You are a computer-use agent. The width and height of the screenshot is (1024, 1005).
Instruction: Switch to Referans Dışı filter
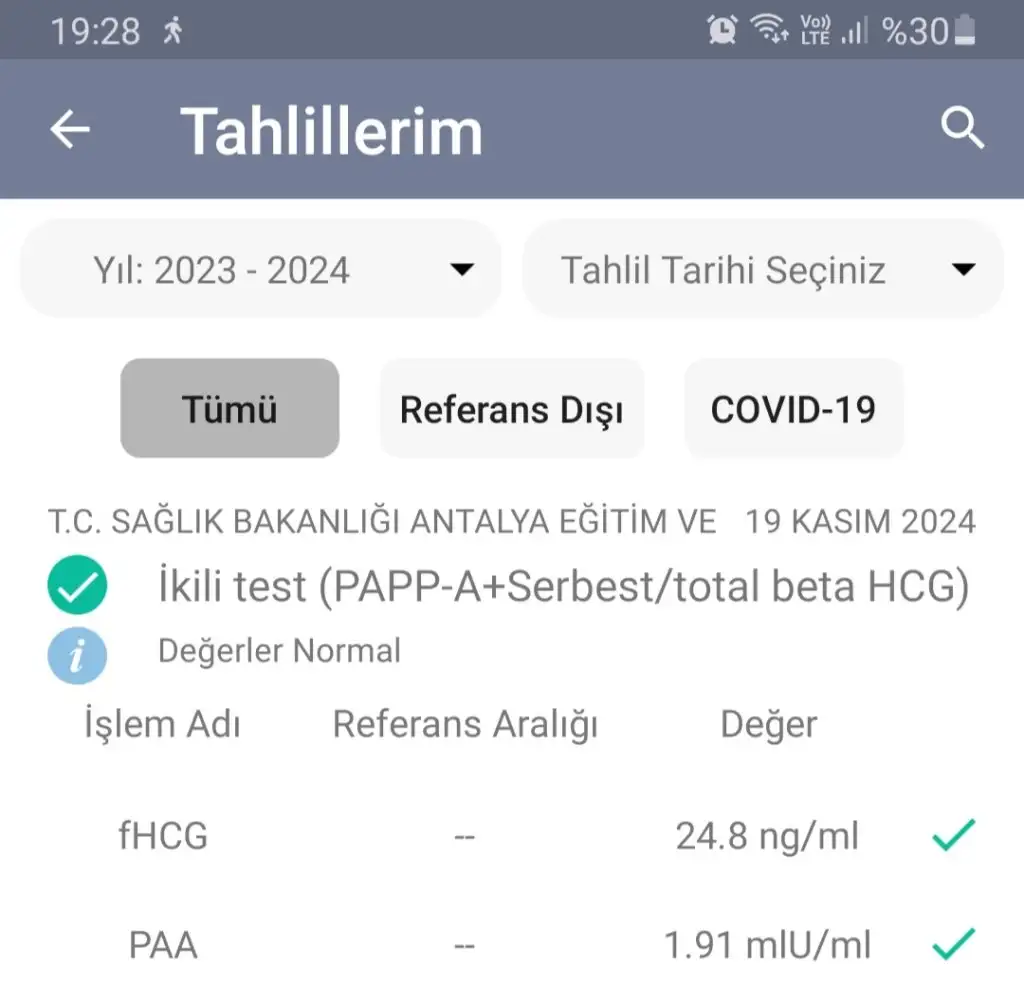[512, 409]
